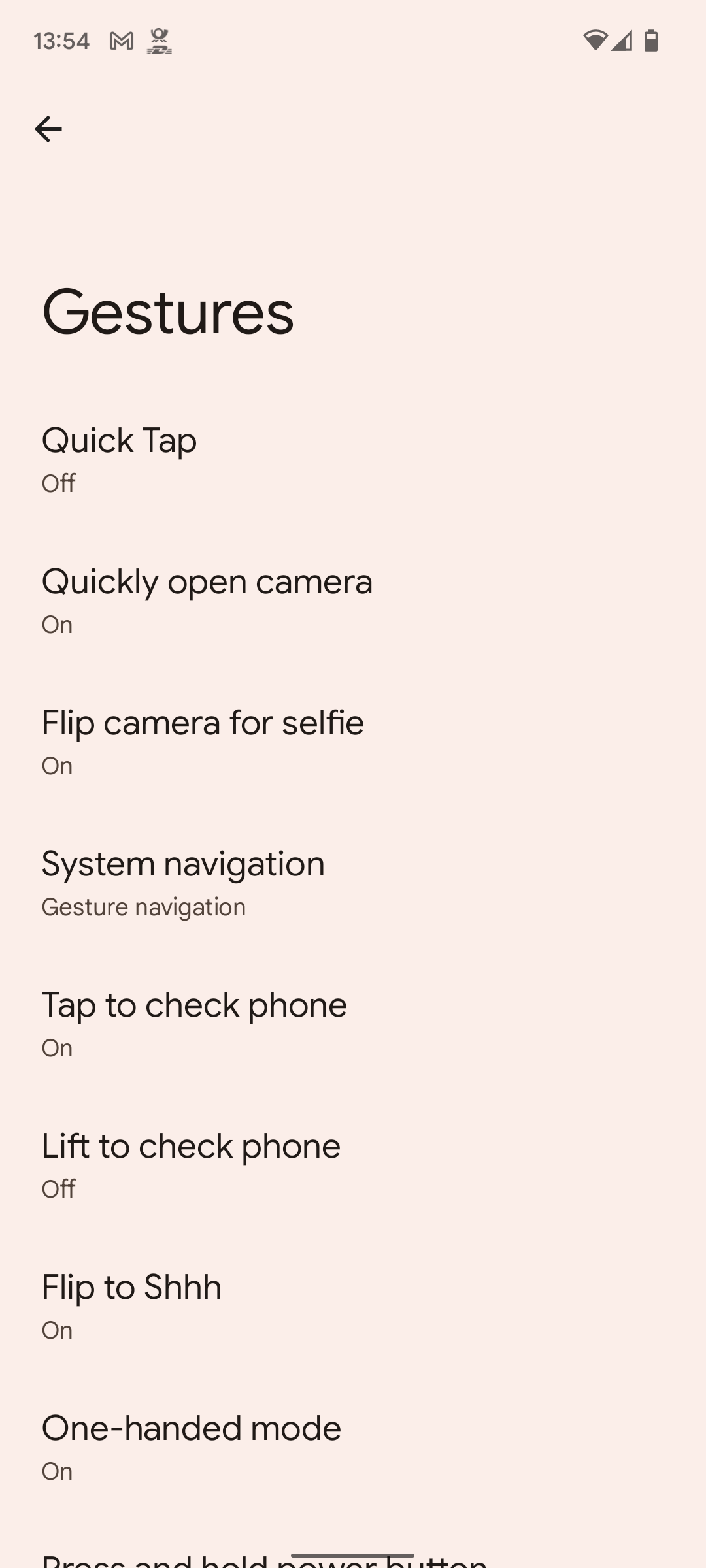
Task: Tap the Wi-Fi status icon
Action: 597,41
